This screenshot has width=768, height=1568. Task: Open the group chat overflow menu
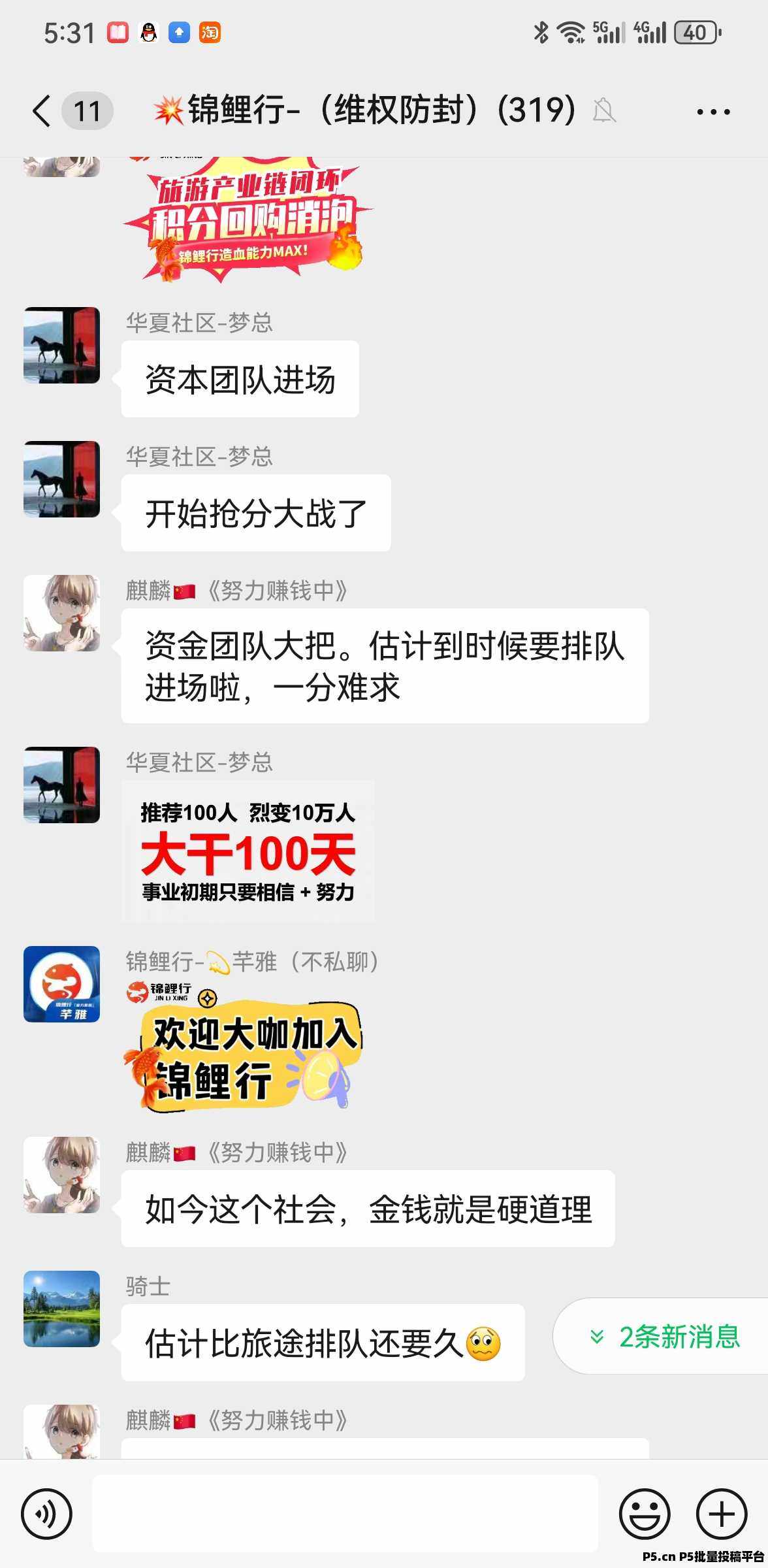pyautogui.click(x=713, y=112)
